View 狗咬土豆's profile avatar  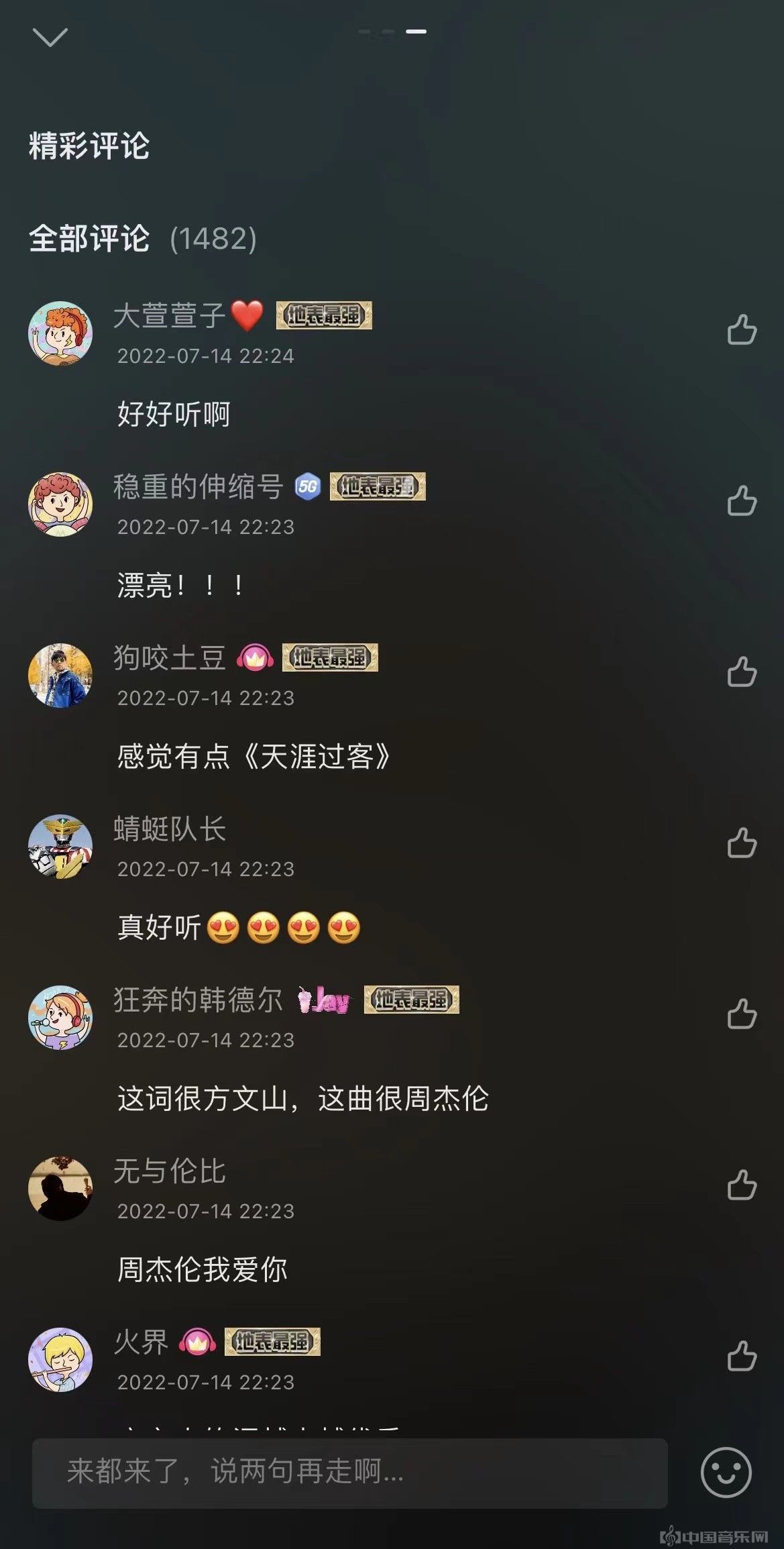click(60, 676)
